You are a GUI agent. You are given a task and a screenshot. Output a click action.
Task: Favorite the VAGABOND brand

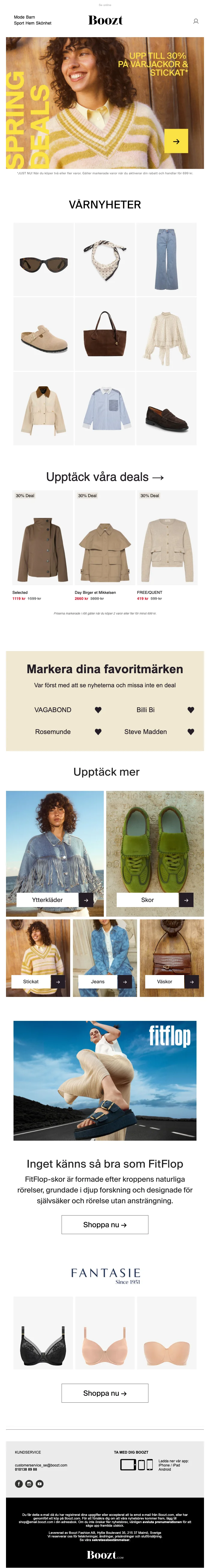[98, 710]
